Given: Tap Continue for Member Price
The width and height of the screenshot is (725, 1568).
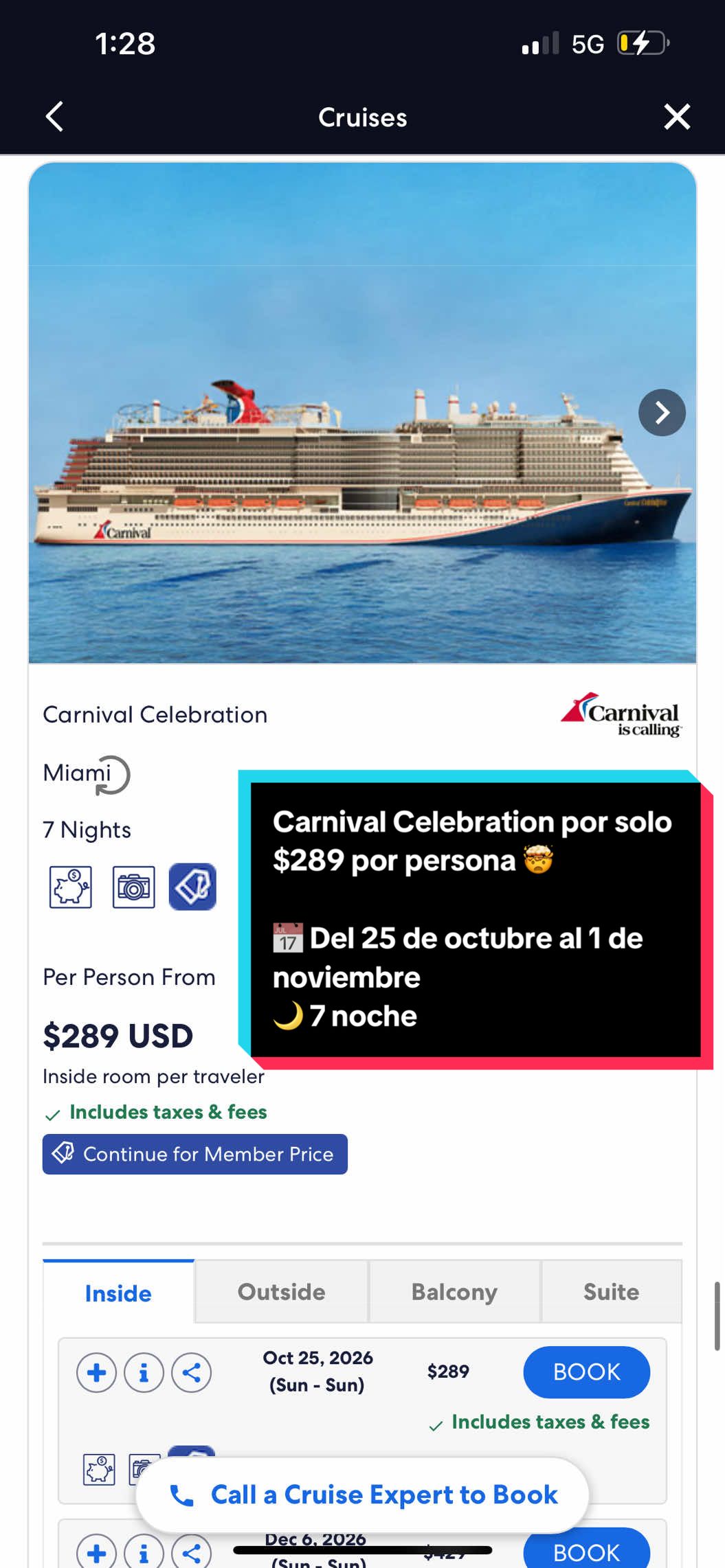Looking at the screenshot, I should coord(195,1154).
